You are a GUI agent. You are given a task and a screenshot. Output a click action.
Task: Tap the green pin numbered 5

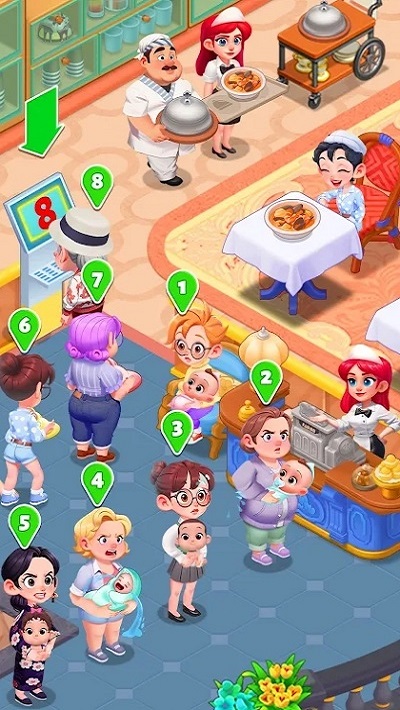24,525
